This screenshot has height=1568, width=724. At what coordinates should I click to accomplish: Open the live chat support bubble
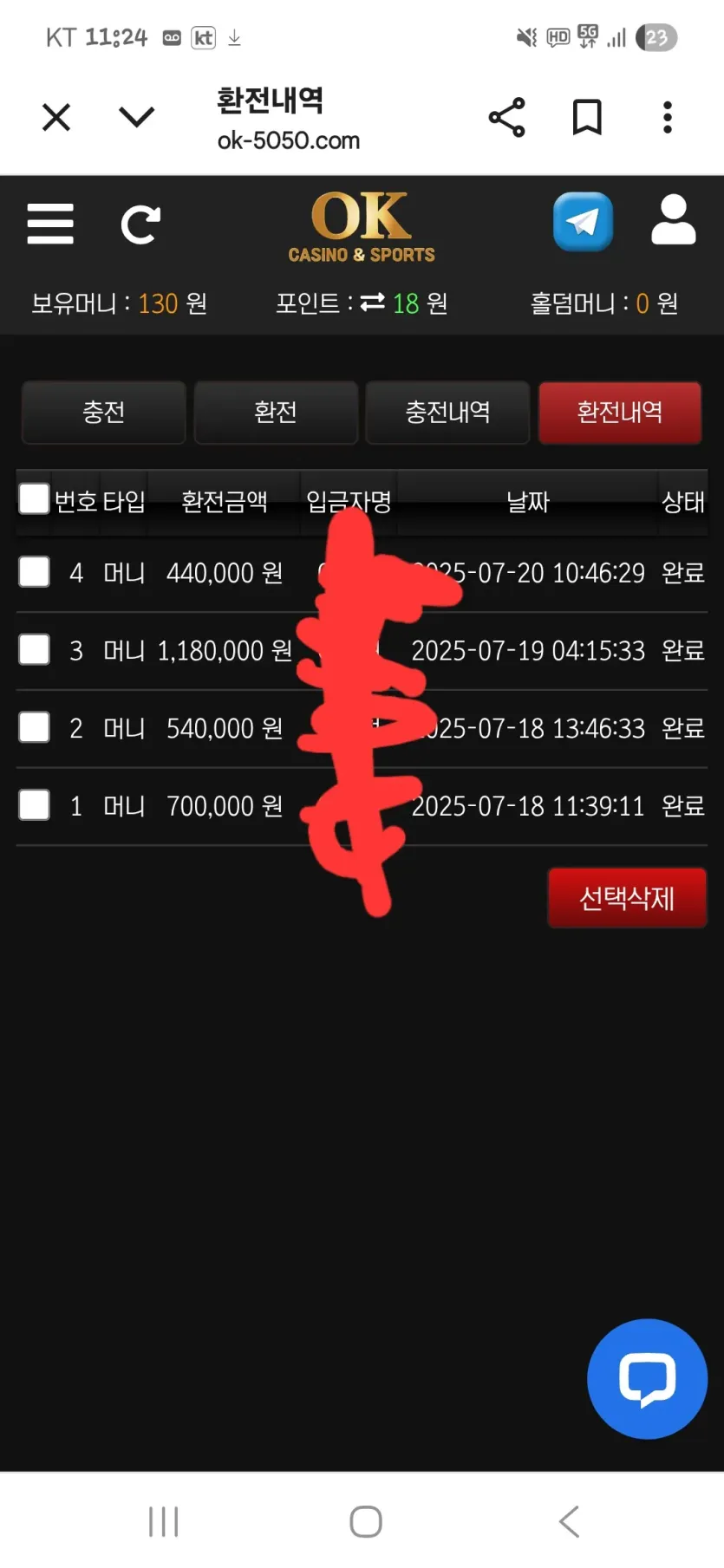pyautogui.click(x=647, y=1378)
